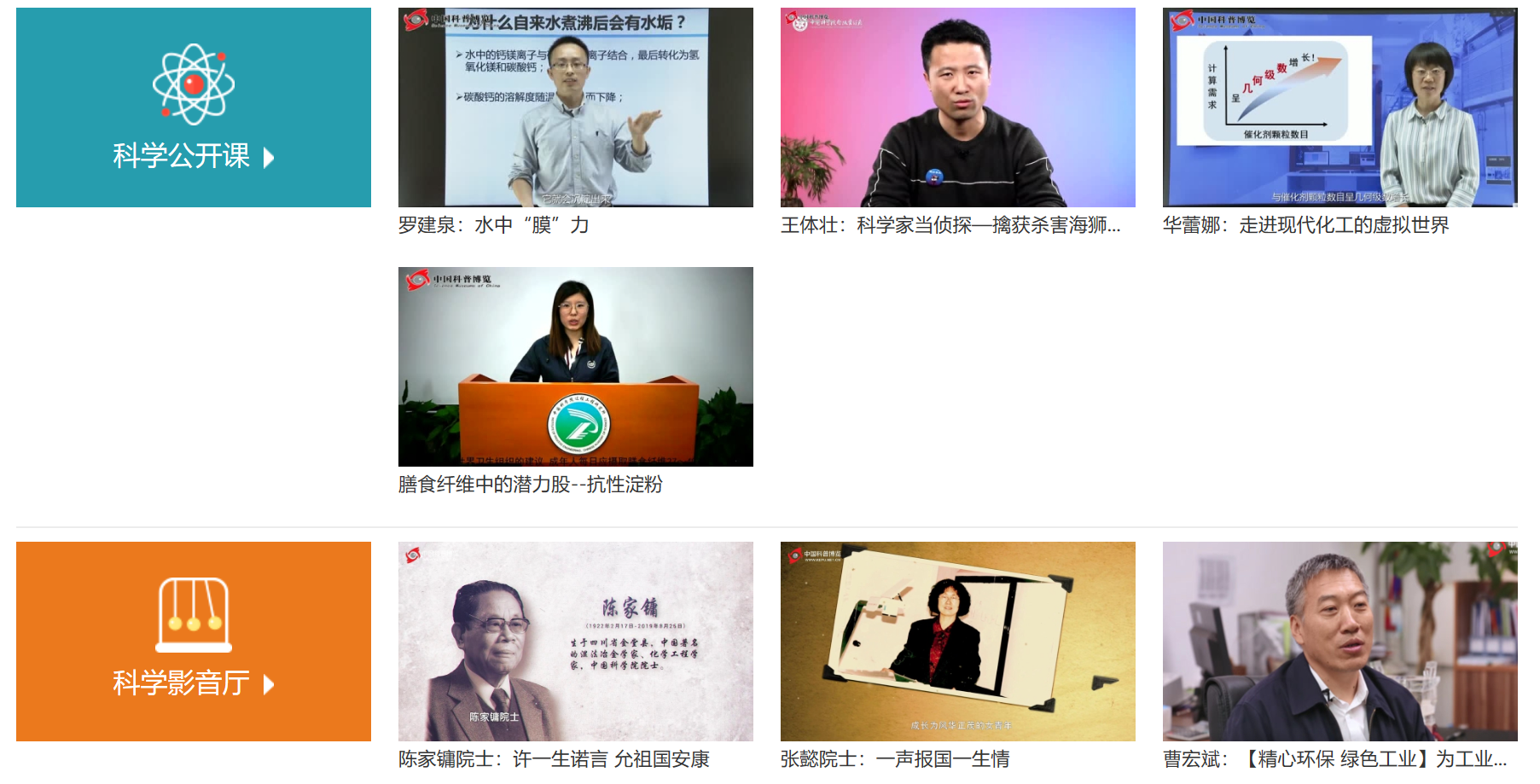Open 膳食纤维中的潜力股--抗性淀粉 video

pos(575,367)
